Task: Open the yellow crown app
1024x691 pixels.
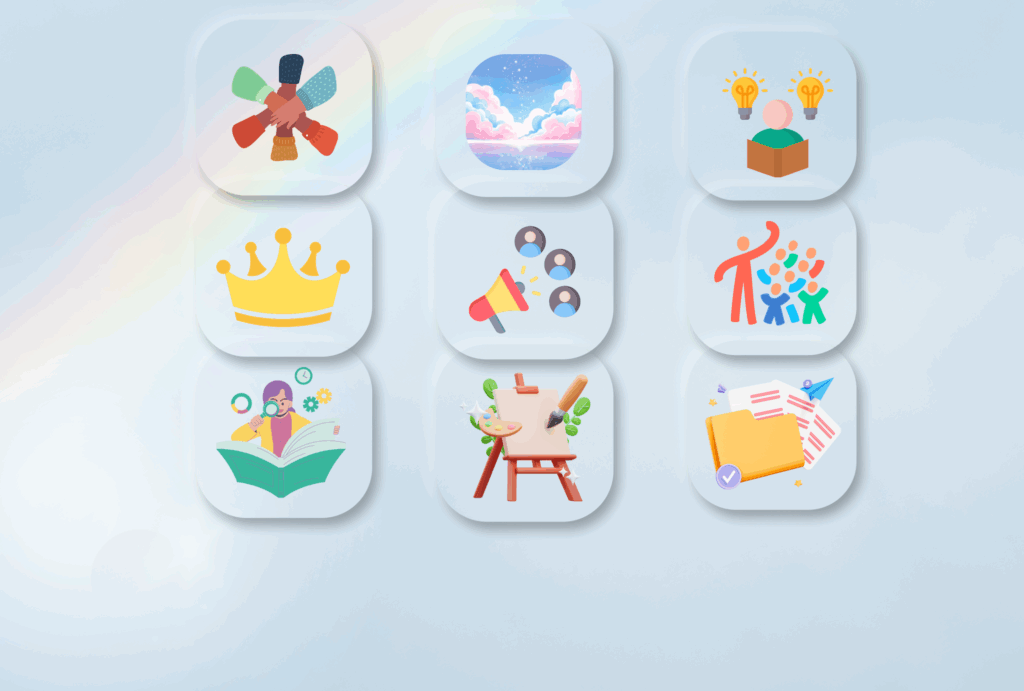Action: tap(284, 275)
